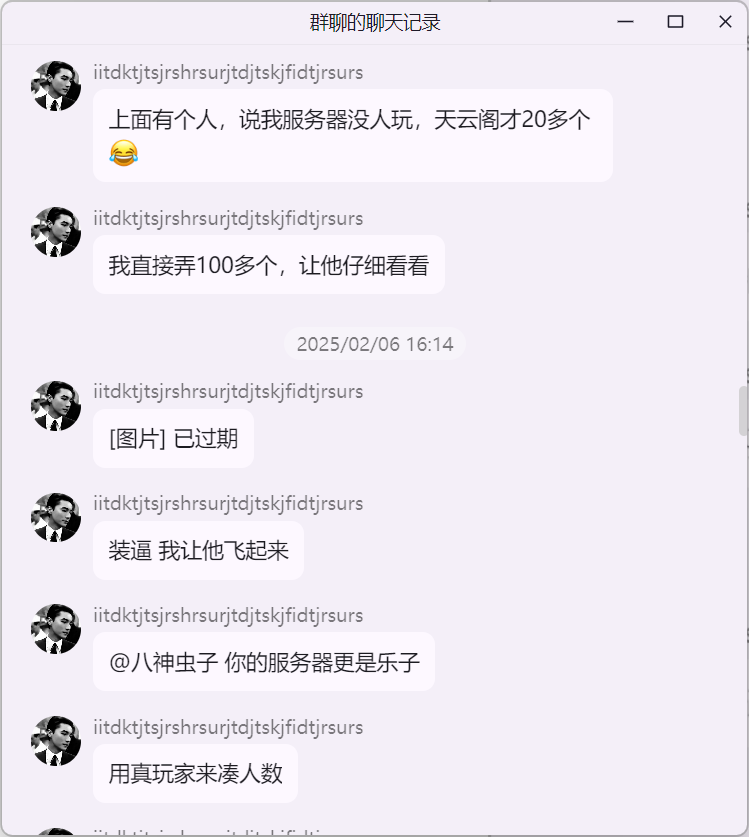The image size is (749, 837).
Task: Click the chat history scrollbar handle
Action: pos(743,411)
